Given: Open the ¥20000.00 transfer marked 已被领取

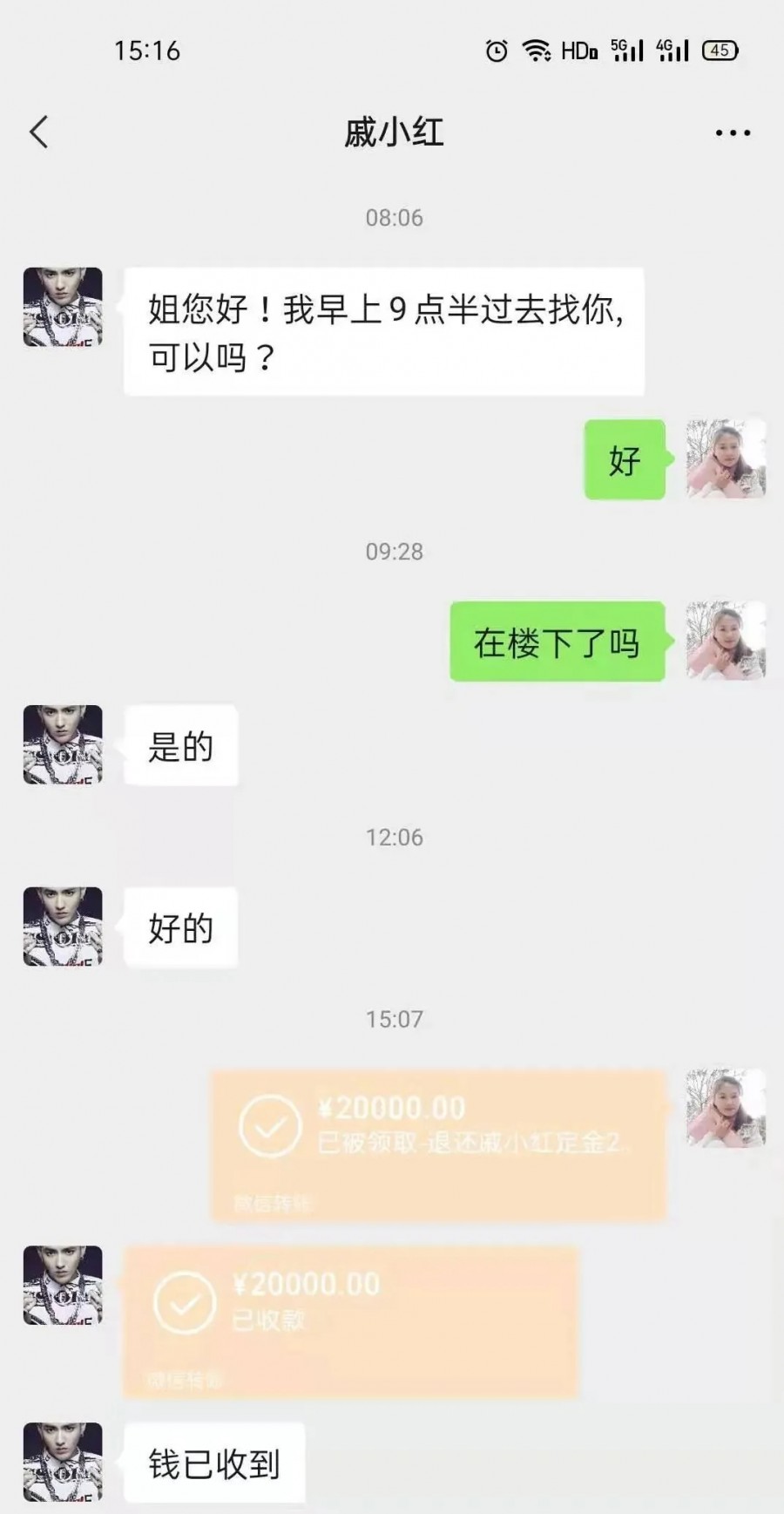Looking at the screenshot, I should 439,1144.
